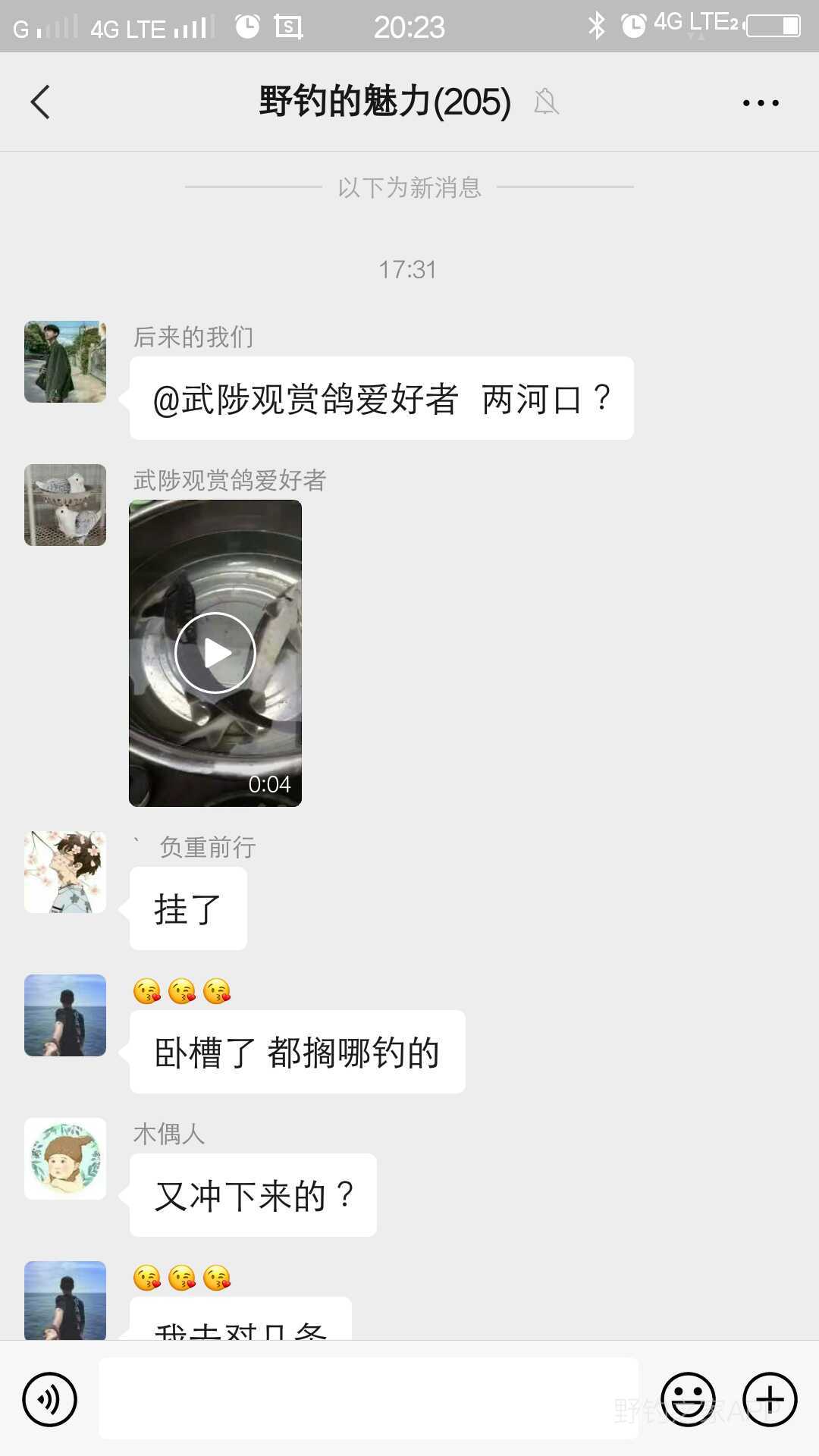Image resolution: width=819 pixels, height=1456 pixels.
Task: Play the 0:04 fish video
Action: pyautogui.click(x=215, y=653)
